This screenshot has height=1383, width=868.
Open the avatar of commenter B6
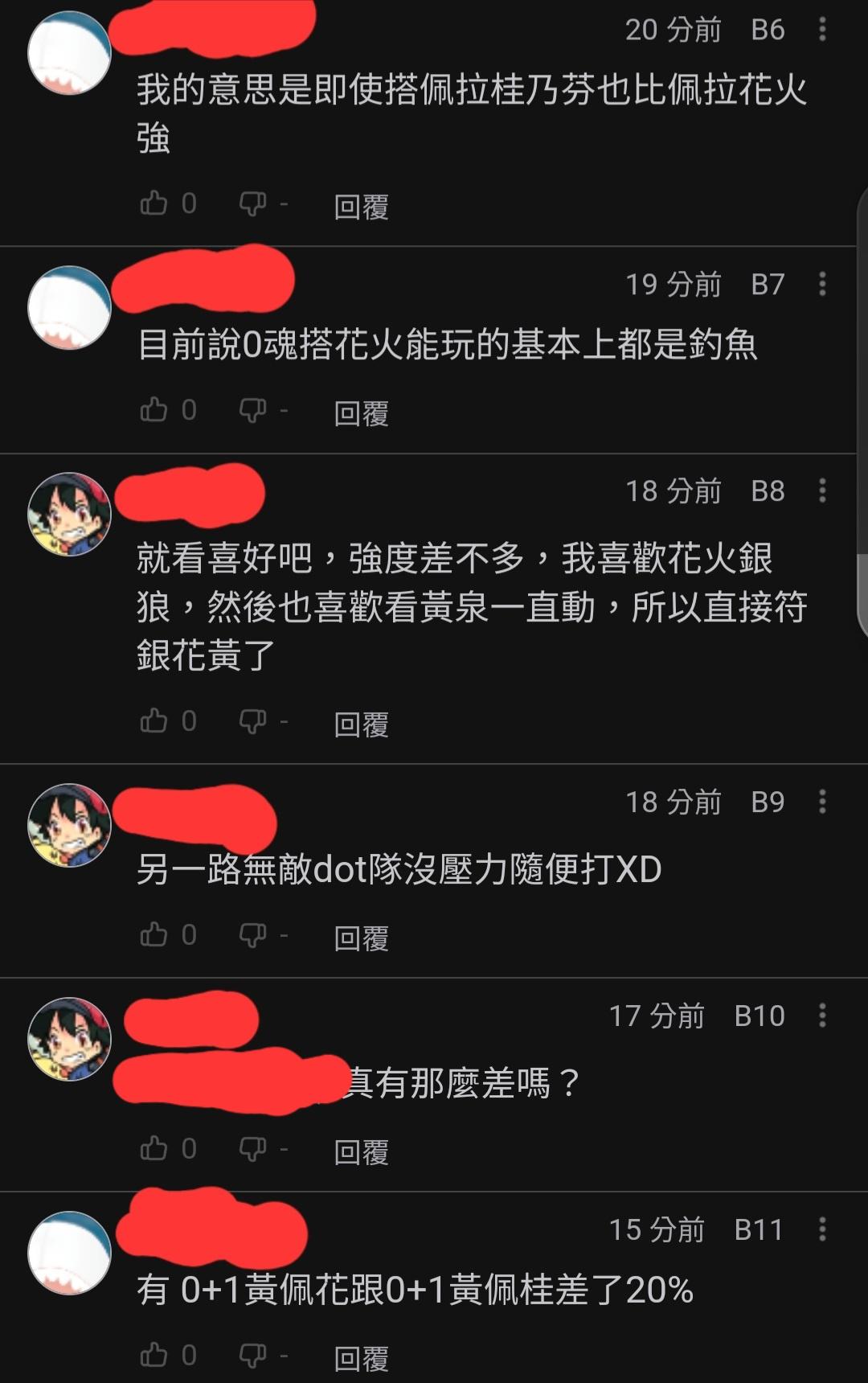click(x=69, y=52)
